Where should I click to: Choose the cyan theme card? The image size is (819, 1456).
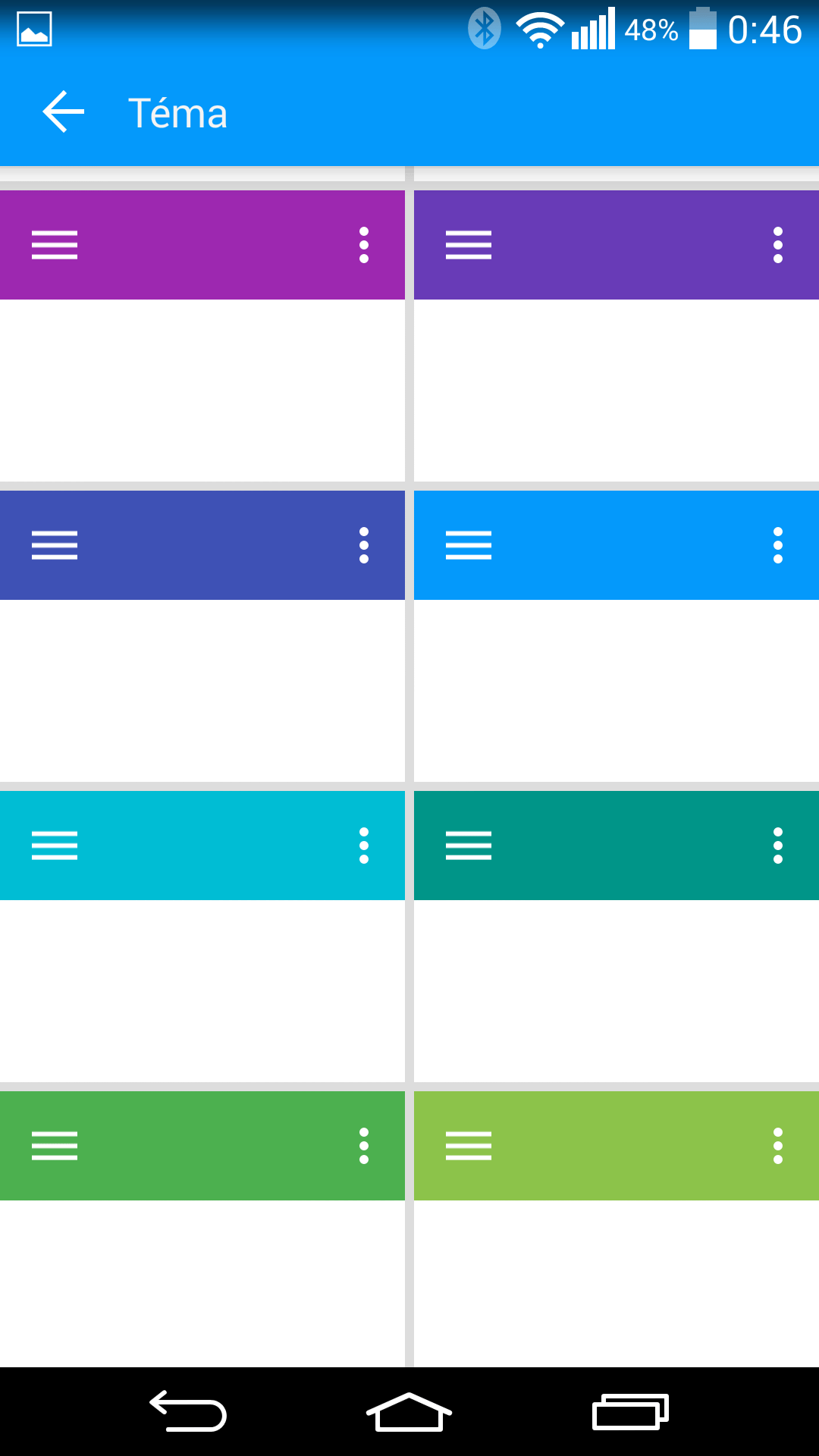tap(202, 937)
